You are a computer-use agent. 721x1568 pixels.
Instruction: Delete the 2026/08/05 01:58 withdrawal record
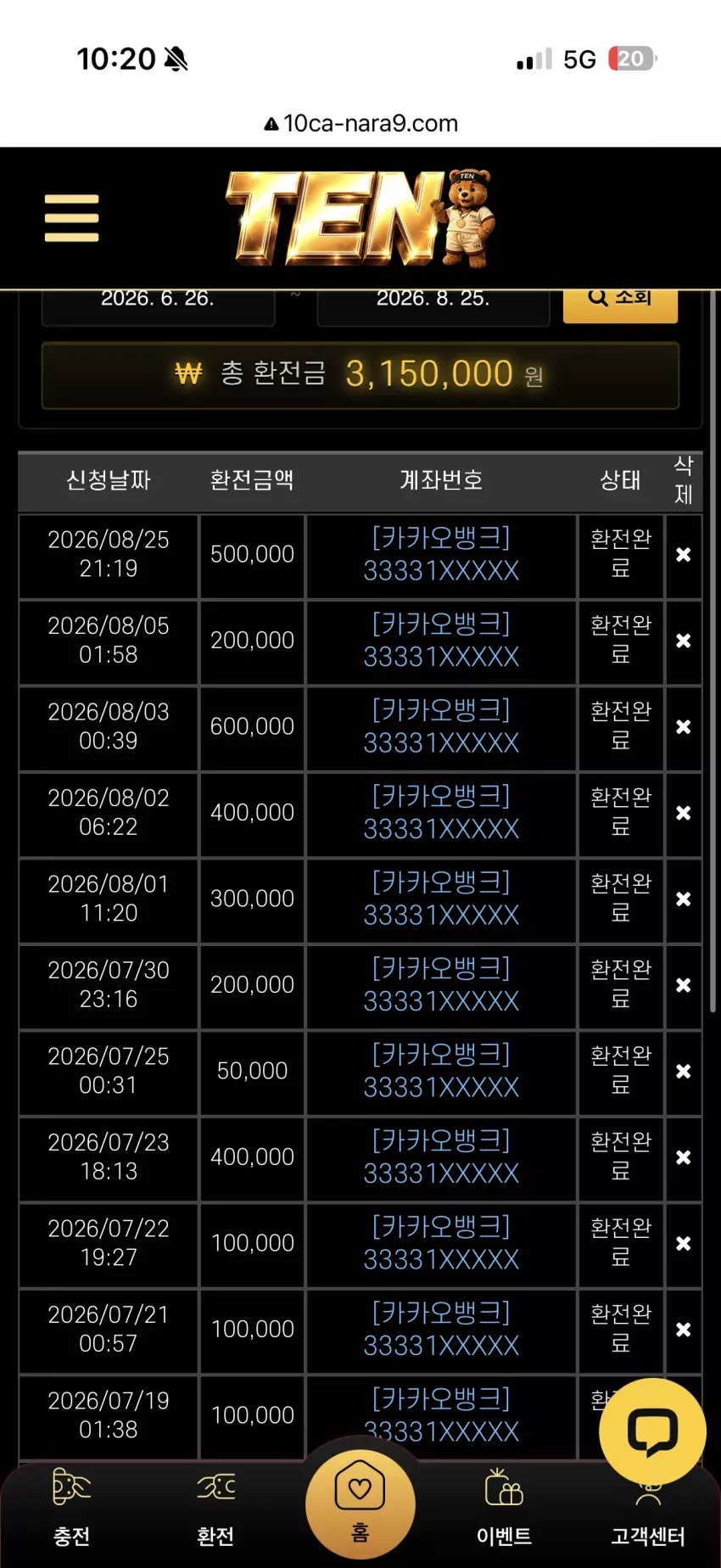[683, 641]
